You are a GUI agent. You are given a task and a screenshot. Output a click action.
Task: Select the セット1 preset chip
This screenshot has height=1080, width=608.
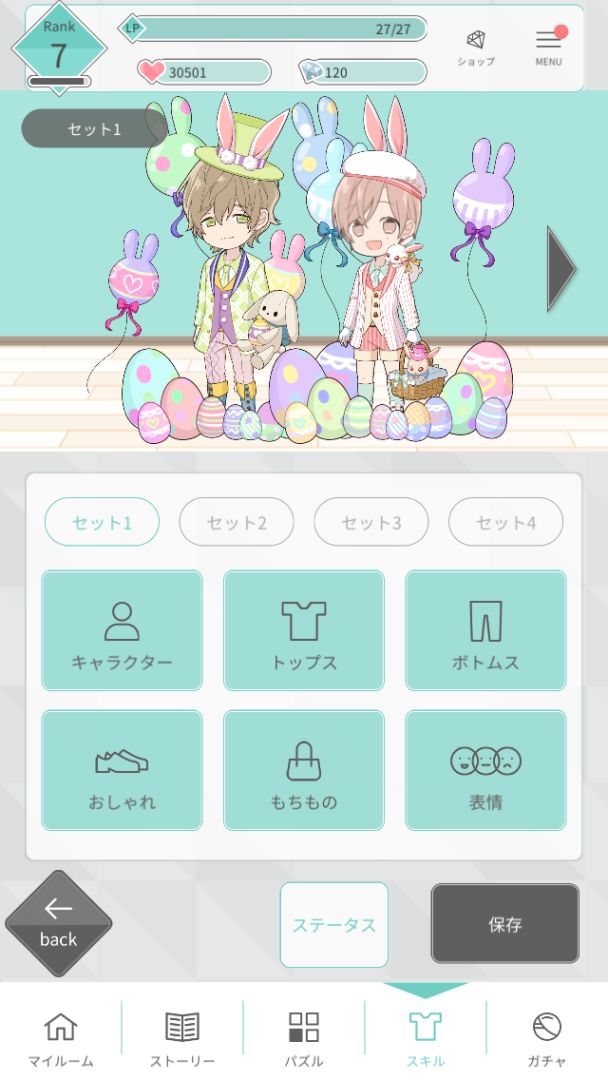(x=102, y=522)
